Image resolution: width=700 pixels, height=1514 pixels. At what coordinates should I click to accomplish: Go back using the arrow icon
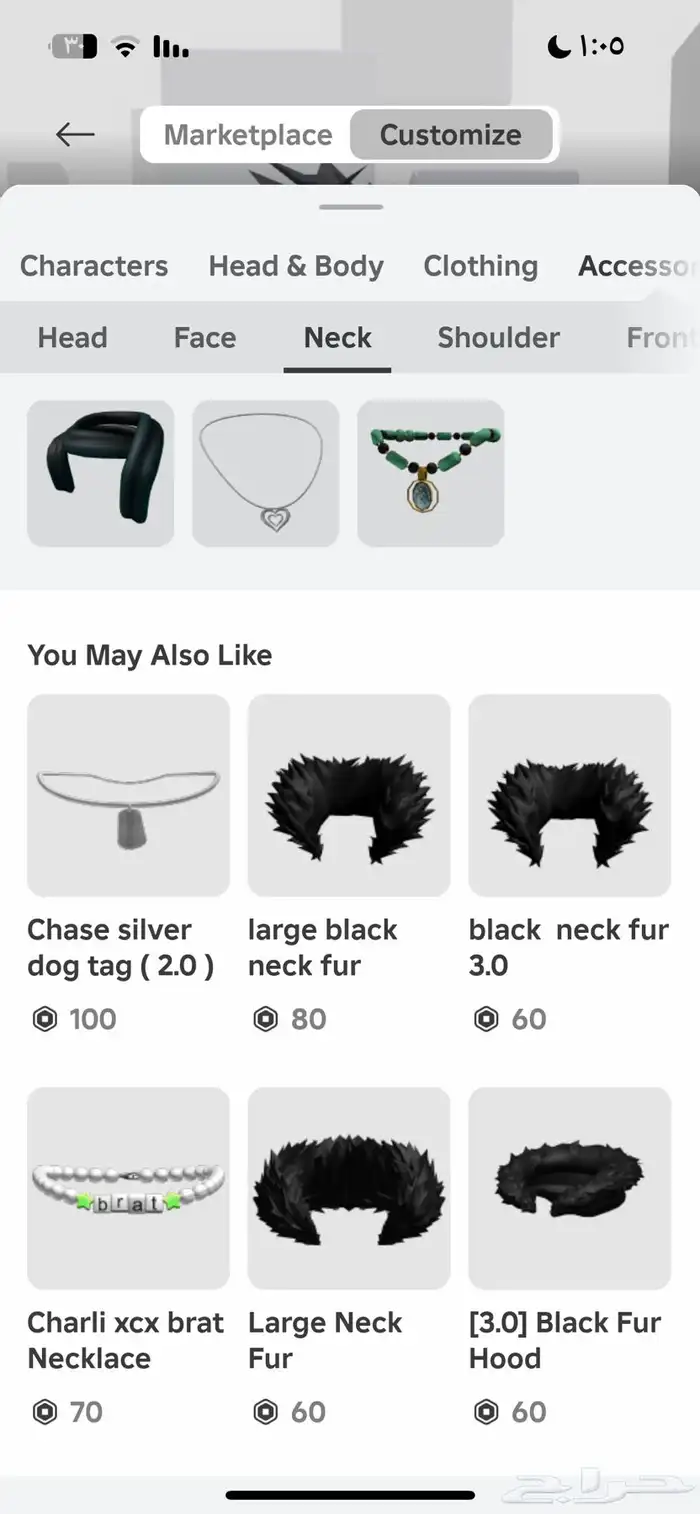(x=75, y=134)
